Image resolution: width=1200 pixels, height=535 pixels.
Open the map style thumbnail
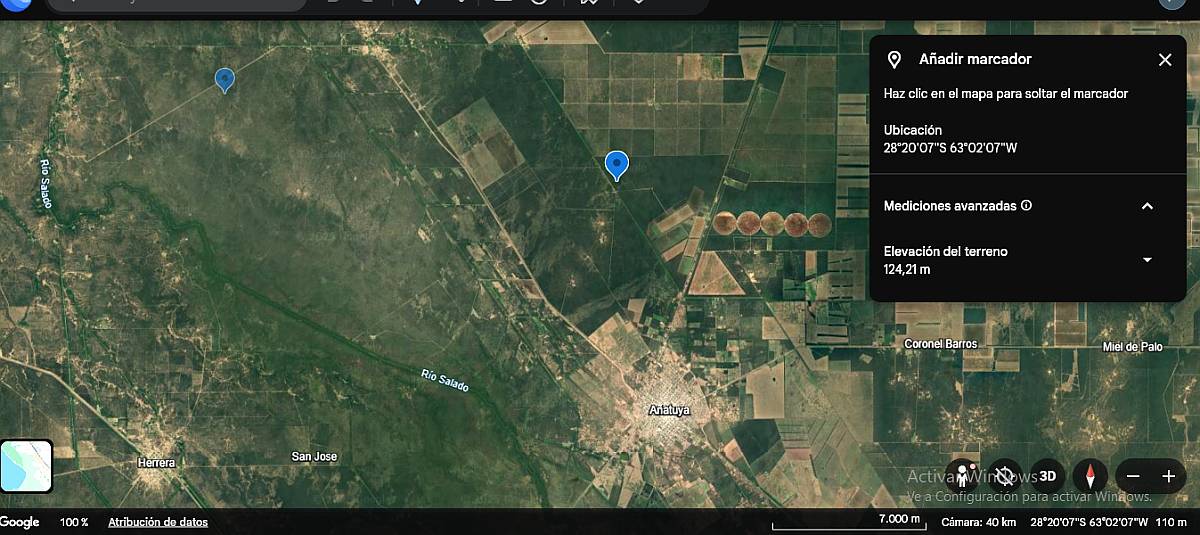tap(26, 466)
